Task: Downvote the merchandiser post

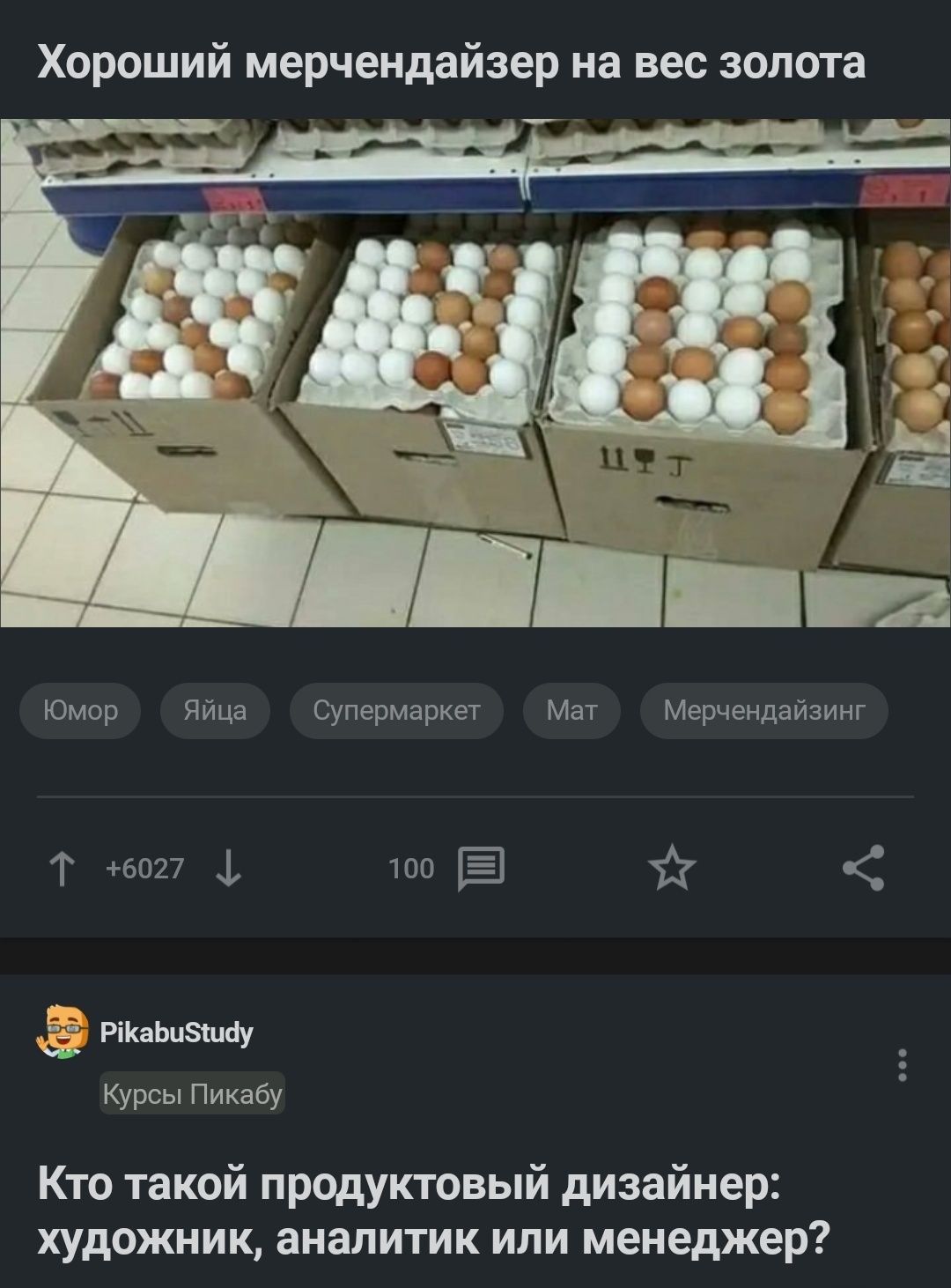Action: 228,869
